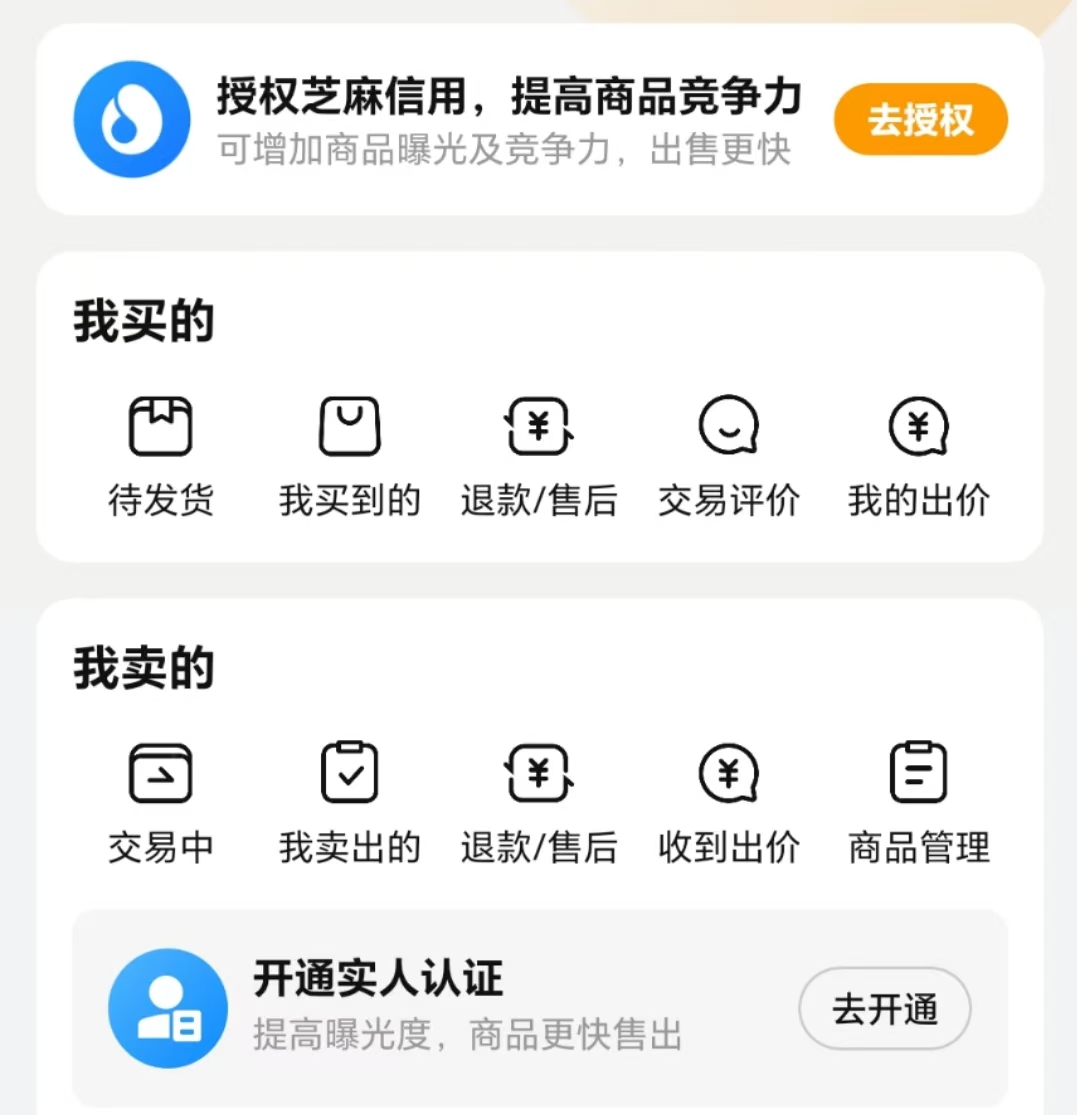
Task: View 我买到的 purchases
Action: tap(349, 455)
